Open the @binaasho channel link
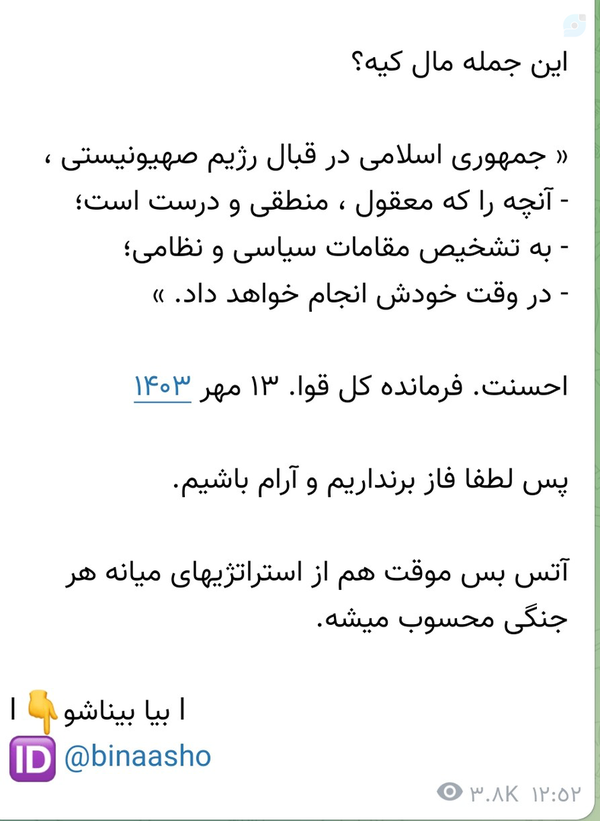The height and width of the screenshot is (821, 600). (137, 757)
